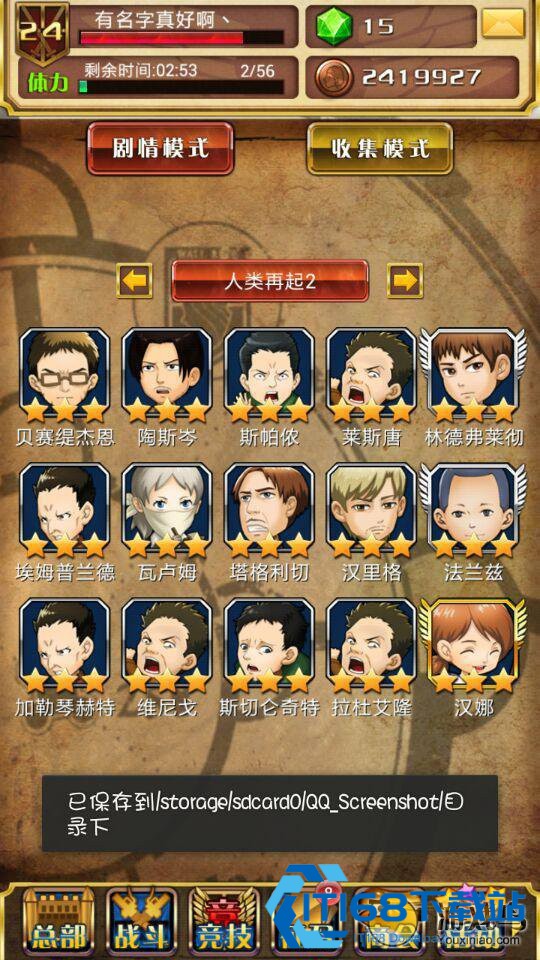This screenshot has height=960, width=540.
Task: Open the mail envelope icon
Action: coord(503,24)
